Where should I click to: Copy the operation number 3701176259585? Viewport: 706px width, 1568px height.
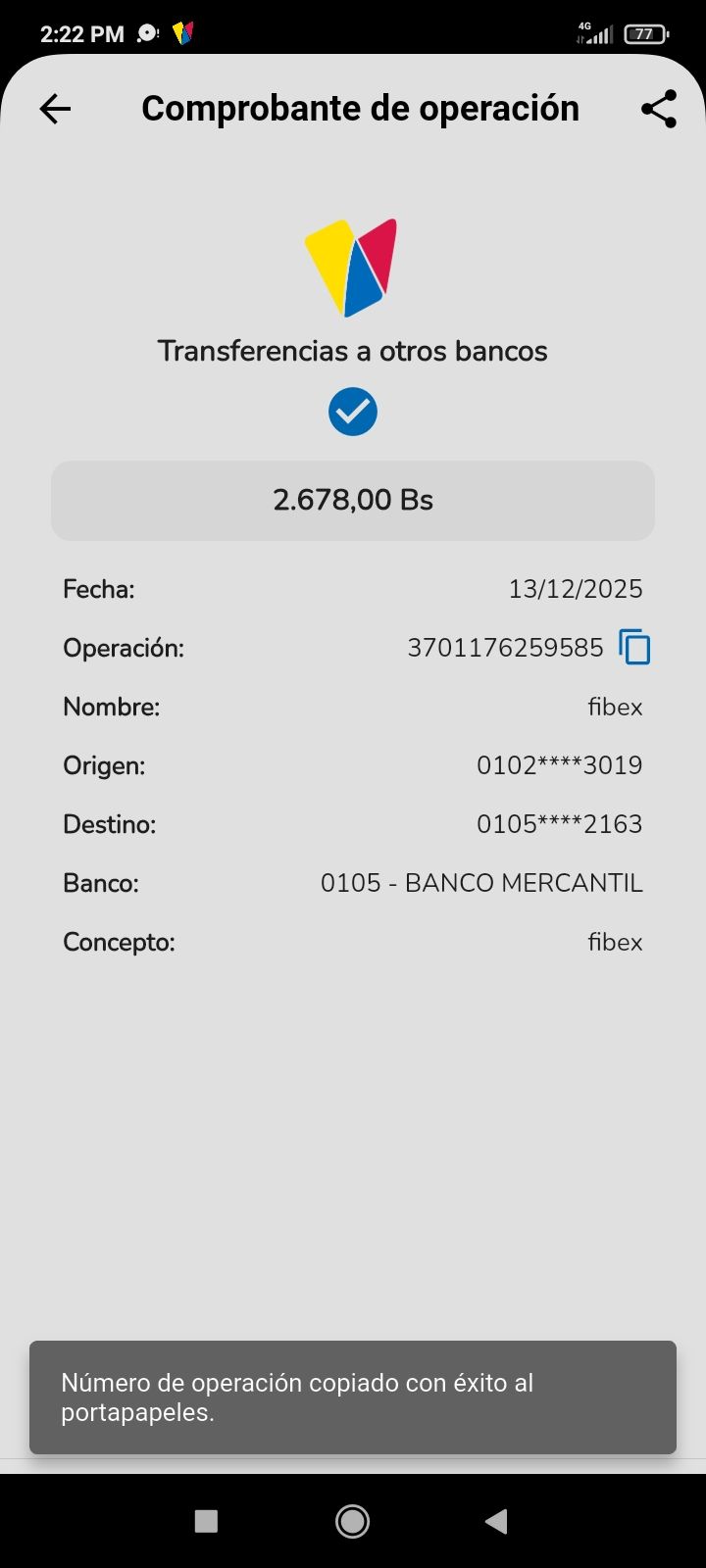click(x=634, y=648)
